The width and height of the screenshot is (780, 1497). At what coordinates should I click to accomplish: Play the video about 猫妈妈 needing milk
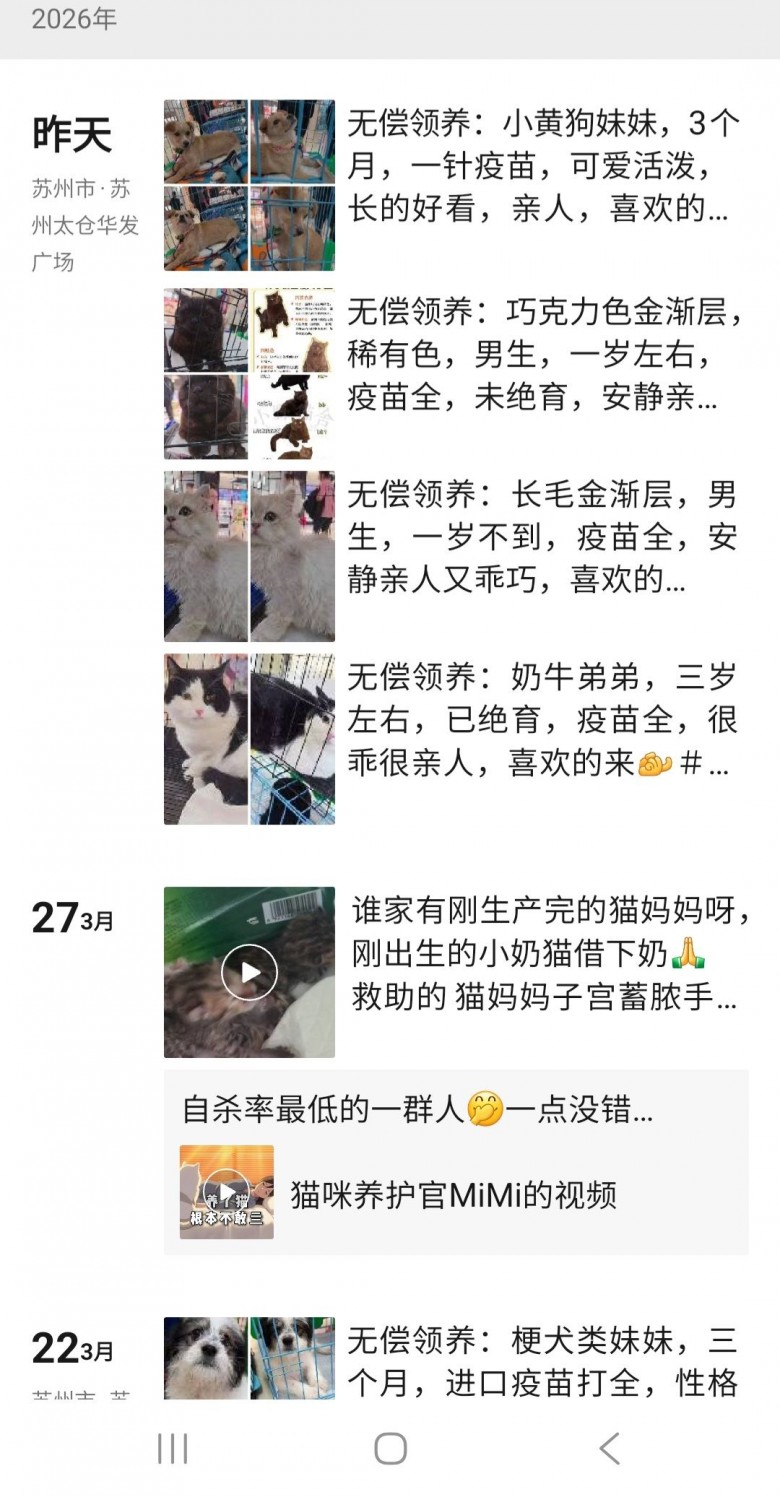249,972
